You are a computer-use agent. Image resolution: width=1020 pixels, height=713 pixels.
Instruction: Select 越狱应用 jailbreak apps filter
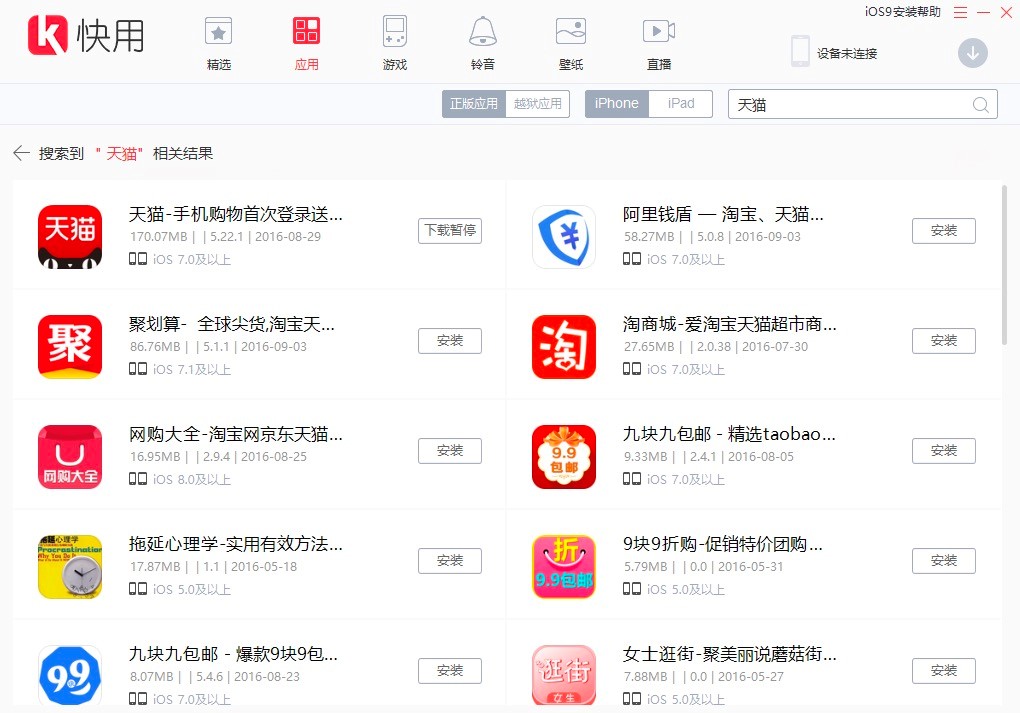coord(537,104)
